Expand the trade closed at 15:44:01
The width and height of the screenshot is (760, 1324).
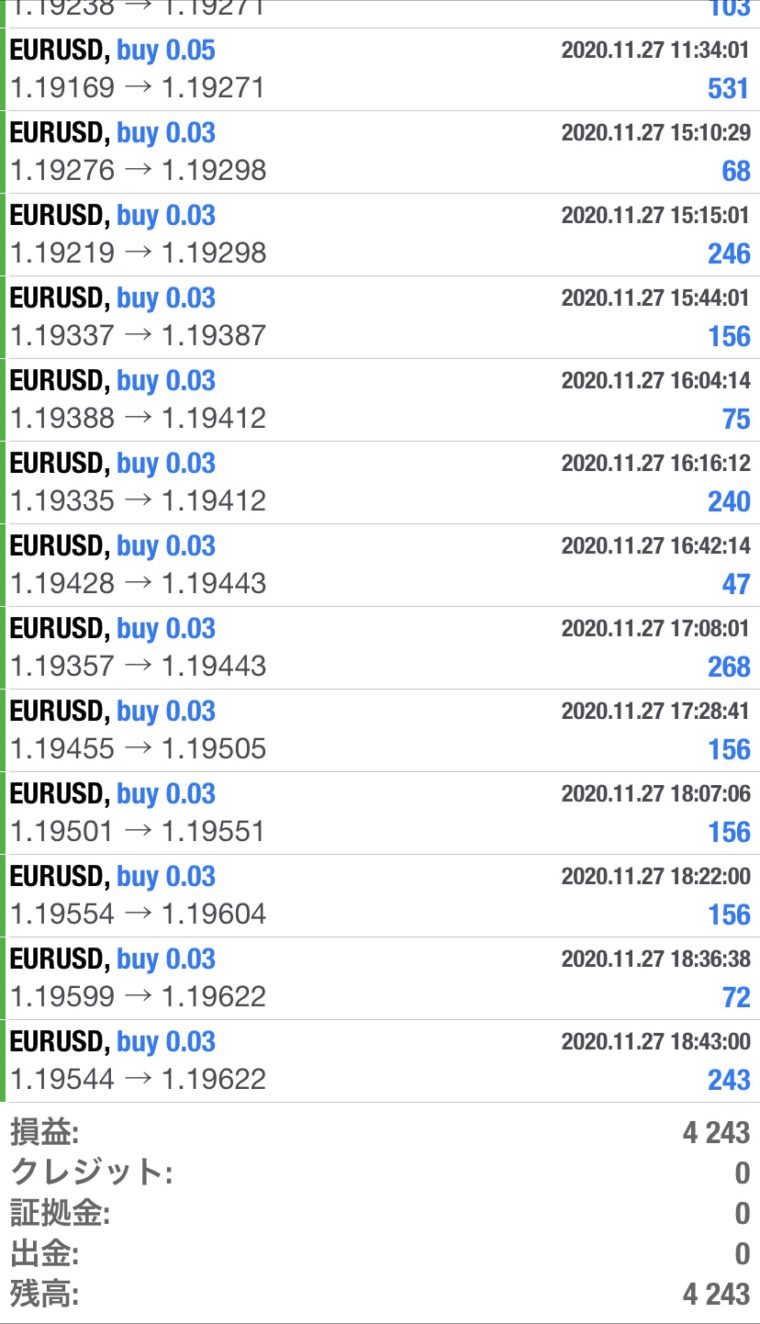coord(380,317)
